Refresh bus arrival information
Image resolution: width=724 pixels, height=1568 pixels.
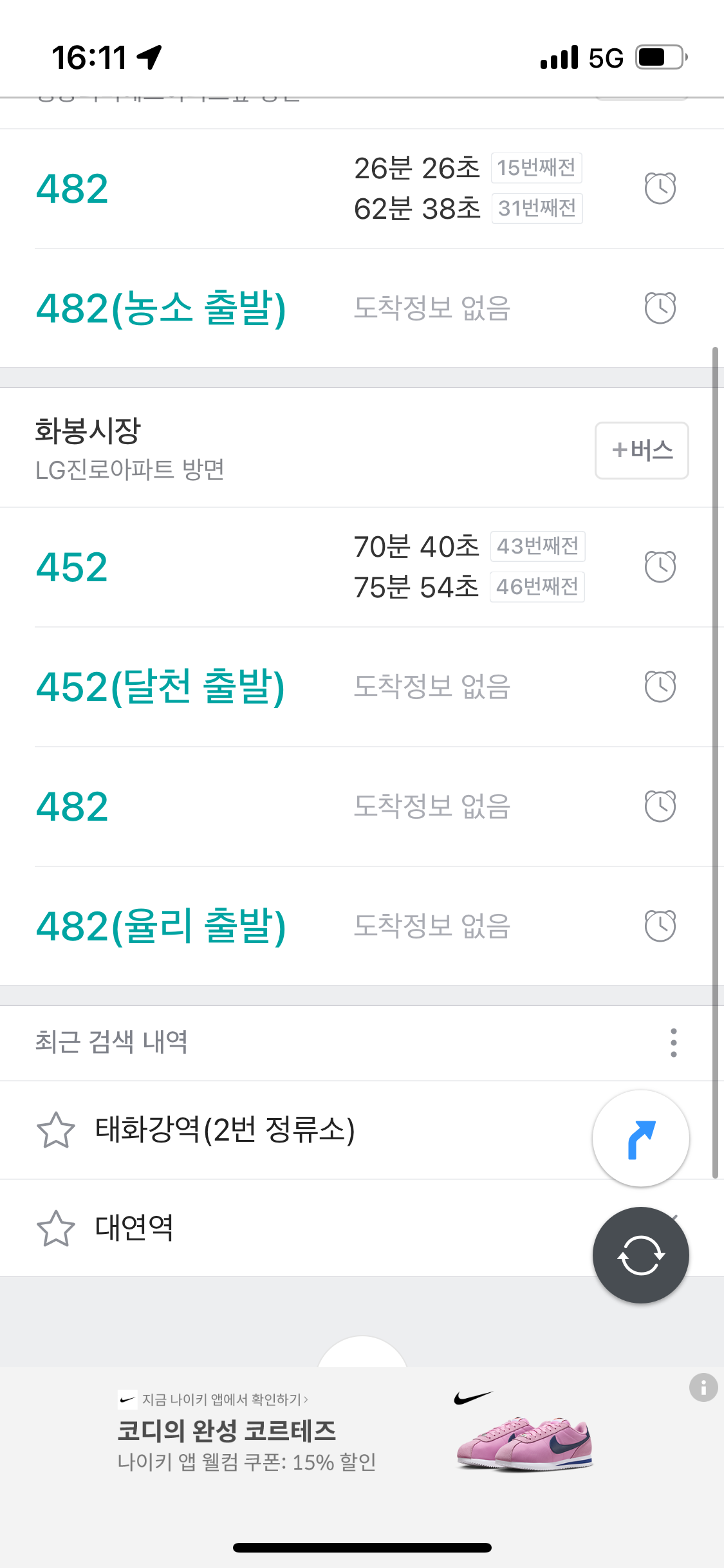(x=640, y=1255)
